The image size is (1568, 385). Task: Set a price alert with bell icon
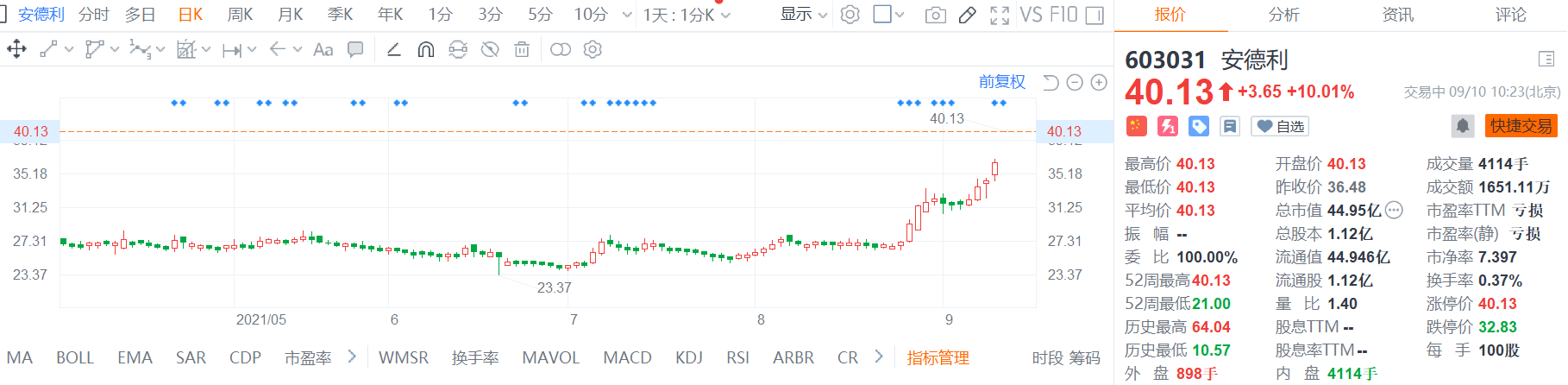tap(1463, 126)
